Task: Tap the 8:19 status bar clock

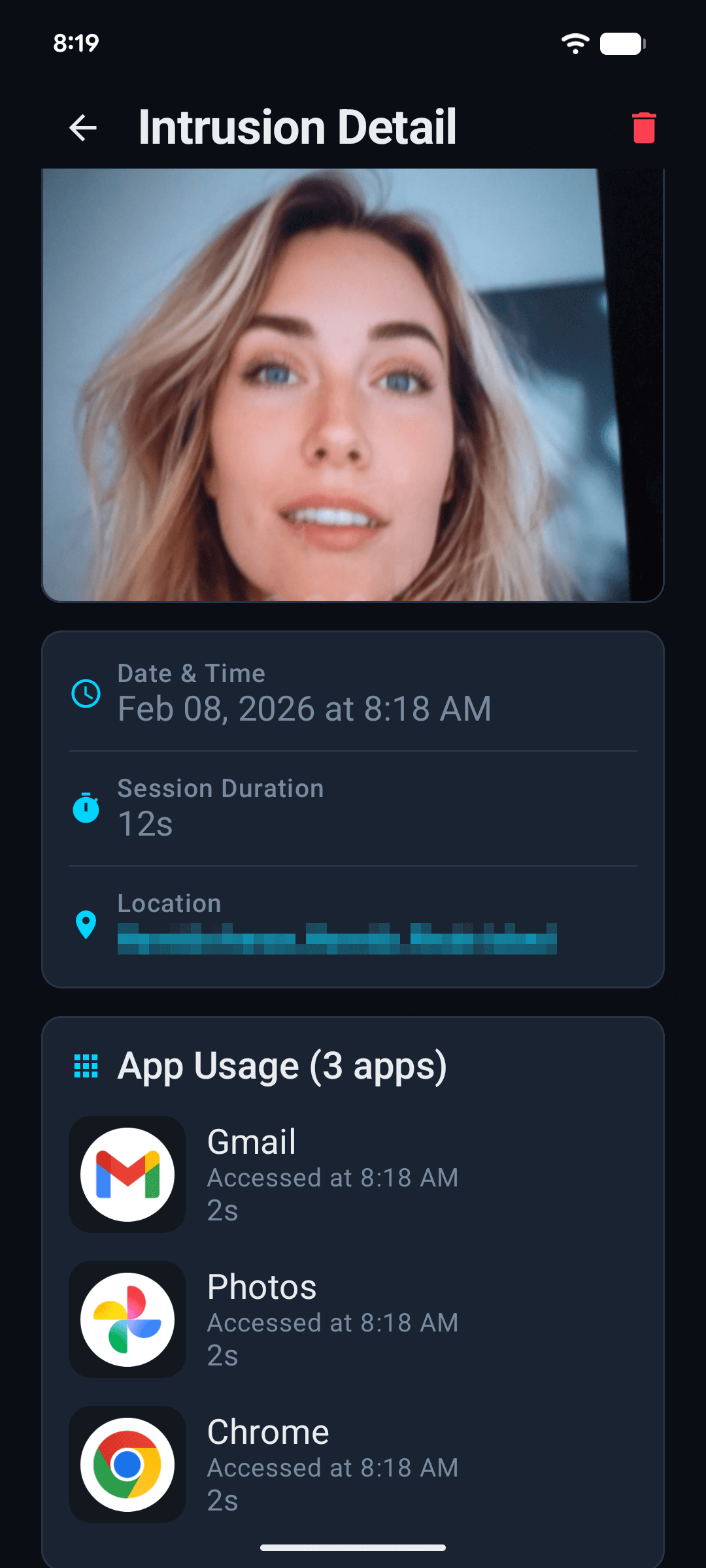Action: 76,43
